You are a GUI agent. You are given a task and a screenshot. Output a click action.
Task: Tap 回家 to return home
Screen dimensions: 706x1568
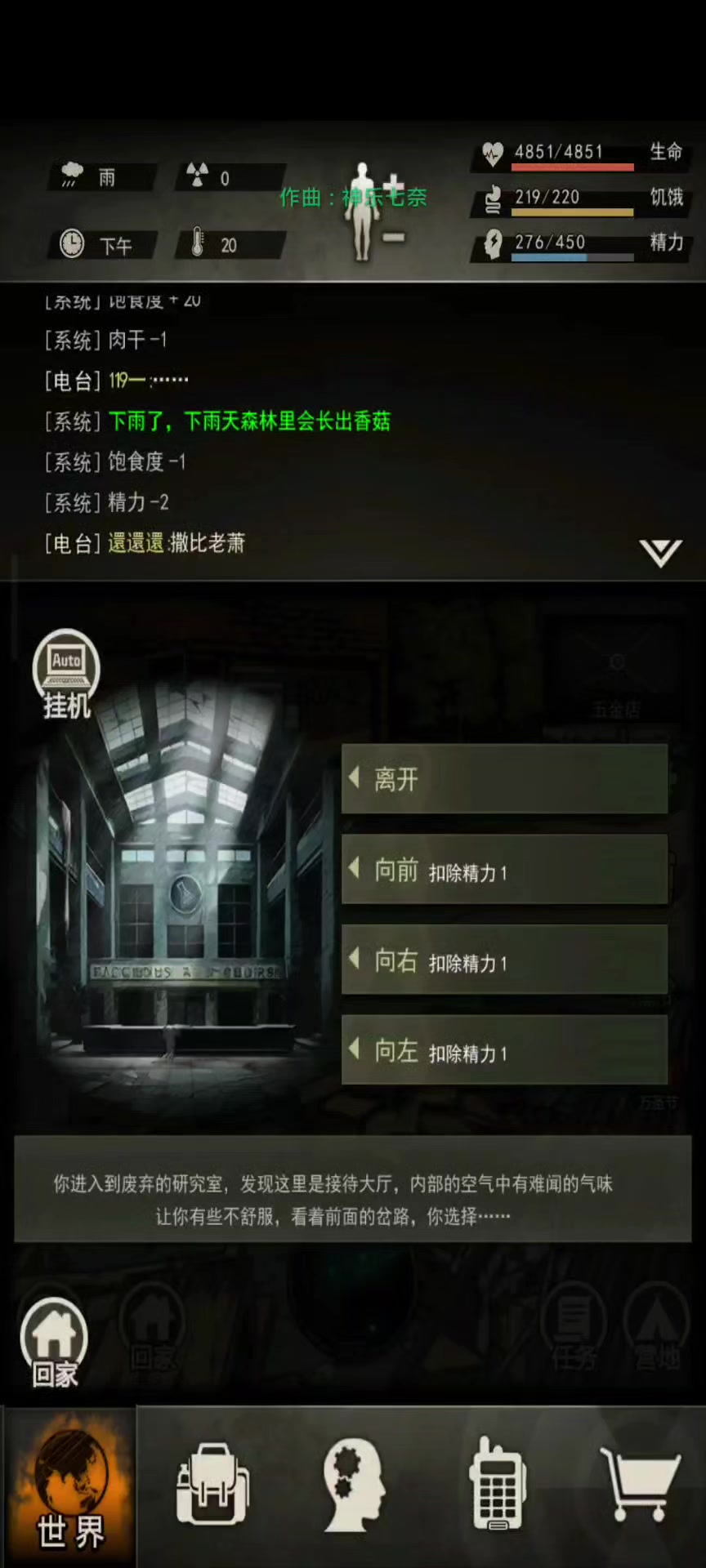(x=54, y=1343)
